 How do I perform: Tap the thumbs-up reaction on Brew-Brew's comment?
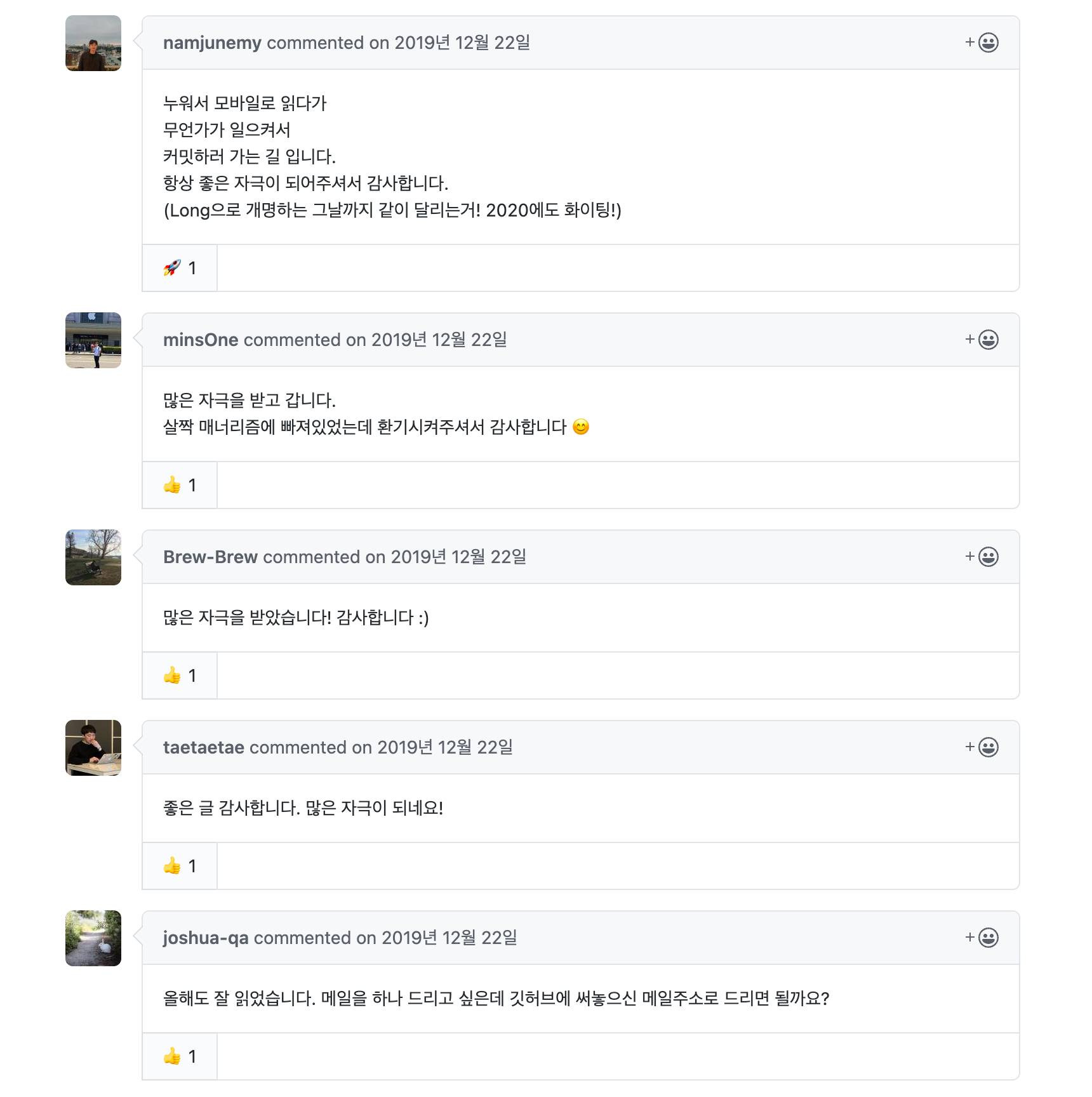(180, 675)
